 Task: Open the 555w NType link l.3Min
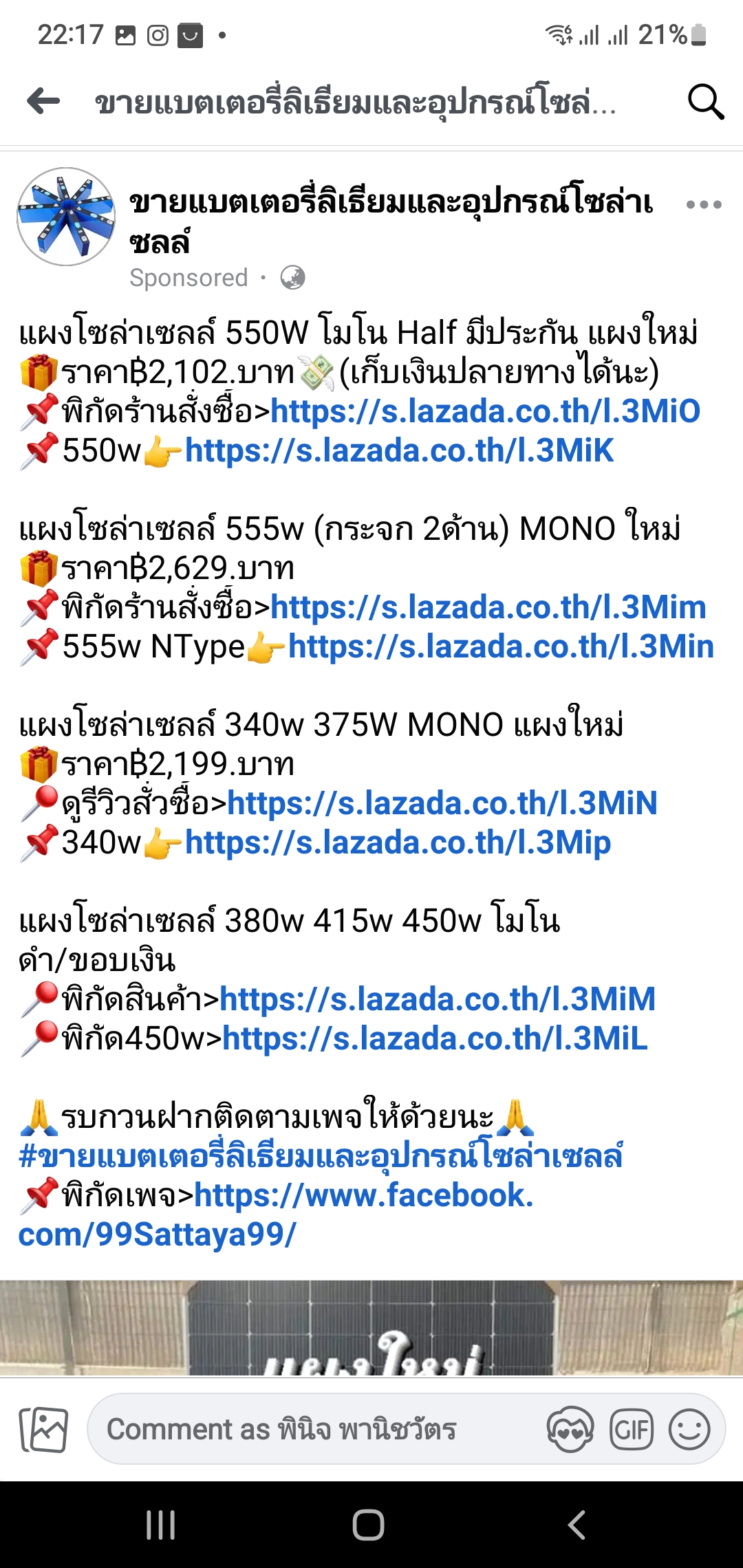501,647
